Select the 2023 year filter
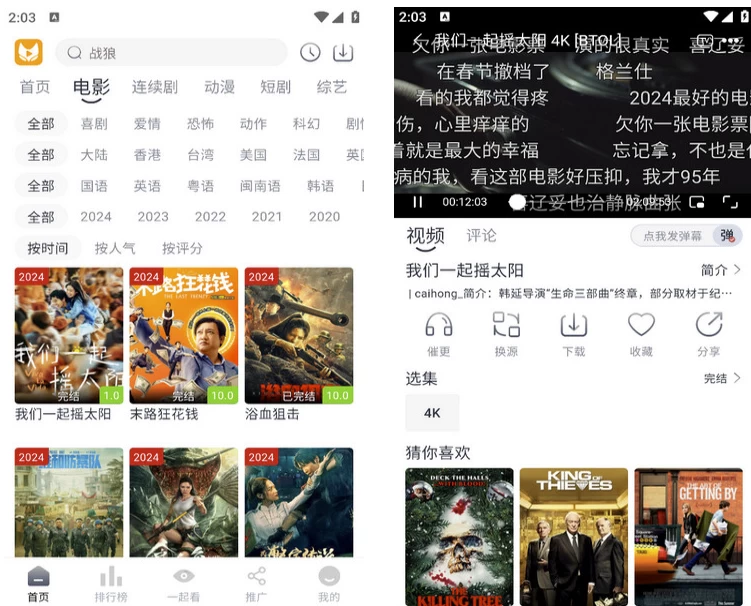 [153, 217]
